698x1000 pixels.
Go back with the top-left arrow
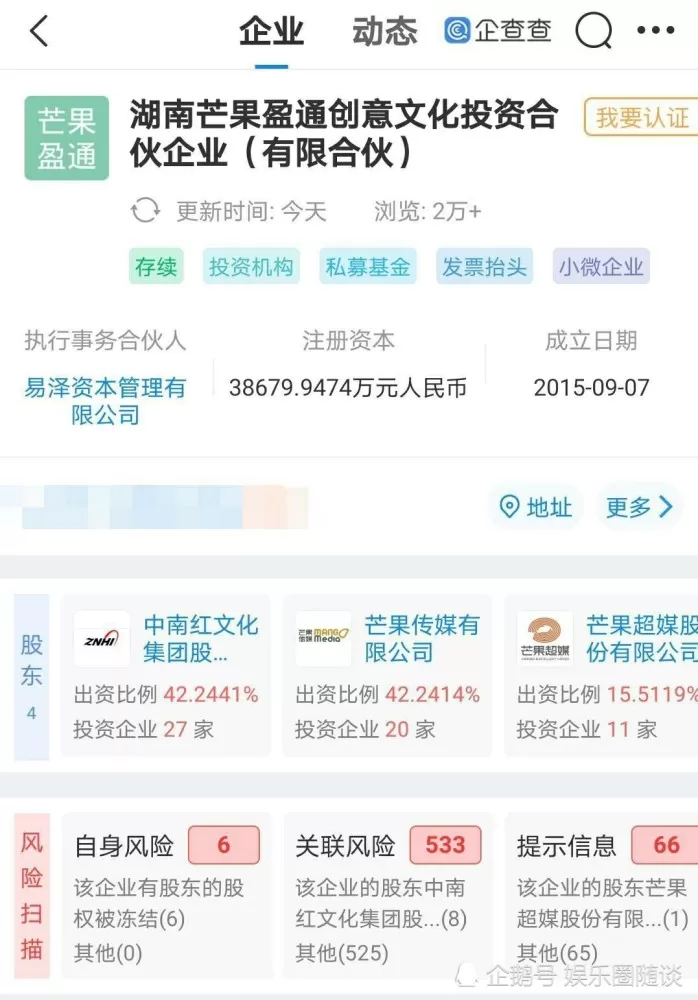click(x=39, y=31)
